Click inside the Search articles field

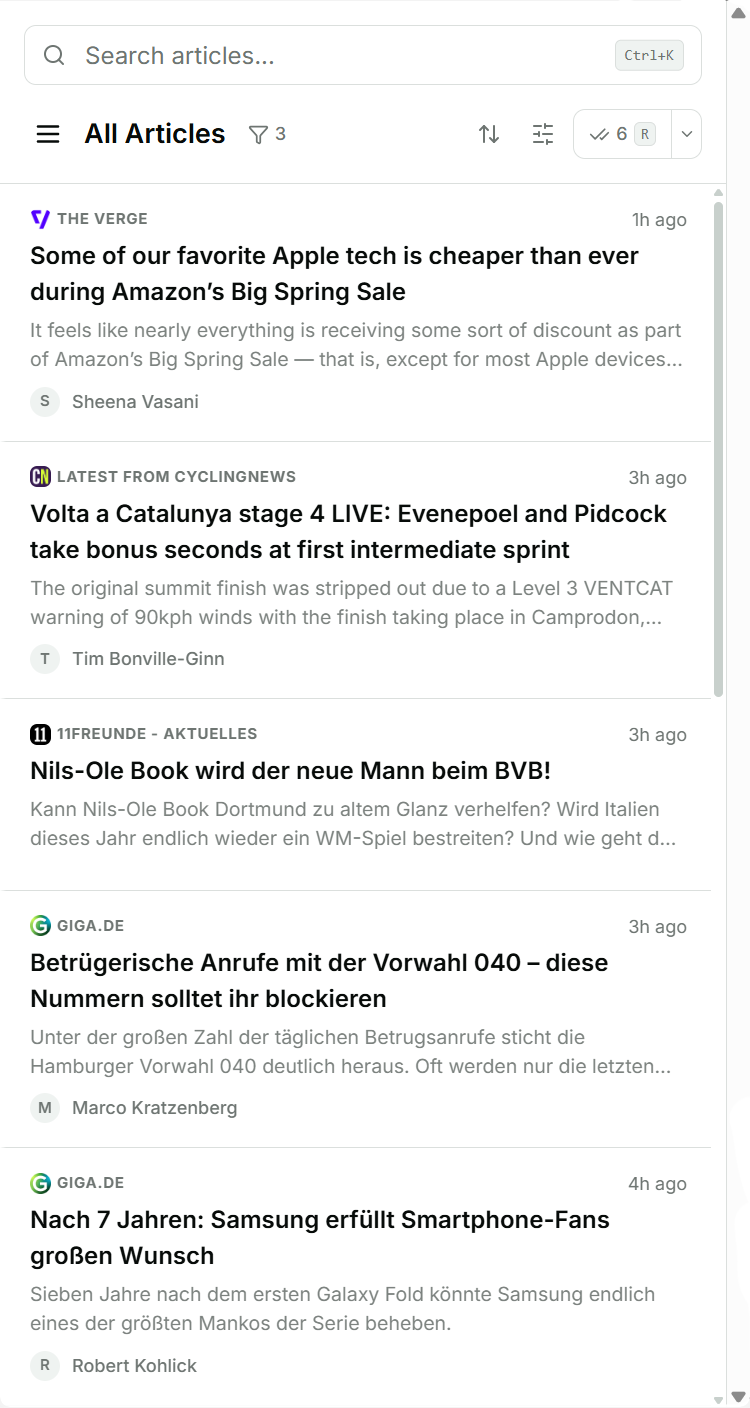click(x=300, y=55)
